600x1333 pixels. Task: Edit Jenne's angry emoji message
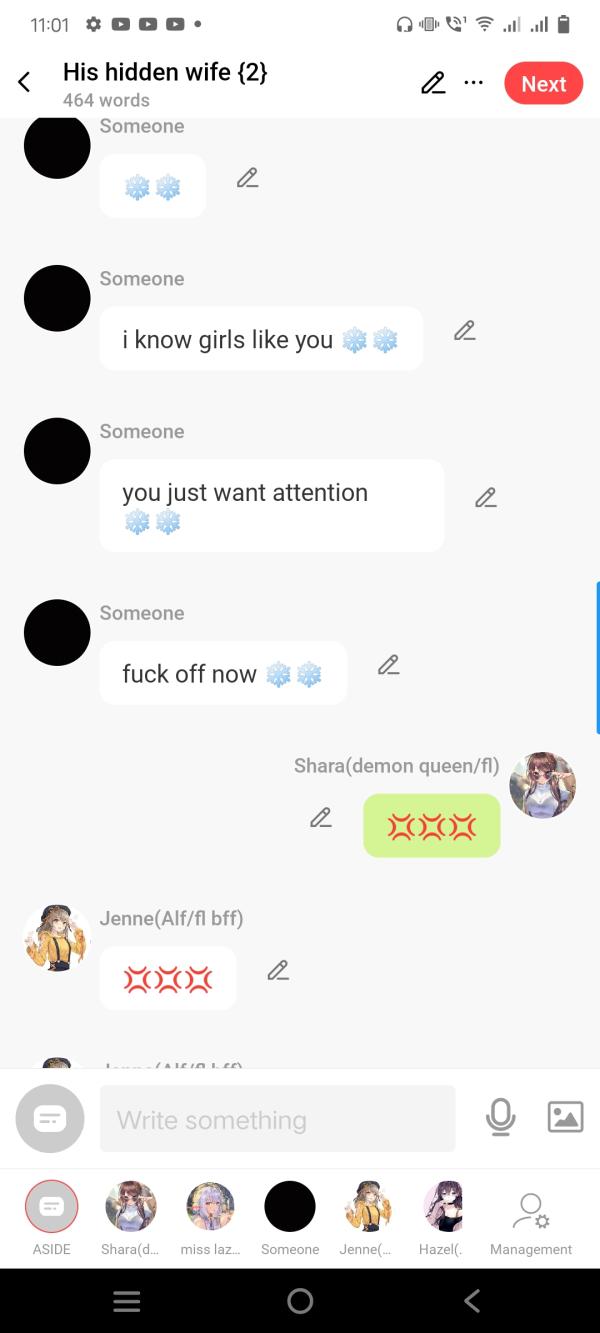(278, 970)
